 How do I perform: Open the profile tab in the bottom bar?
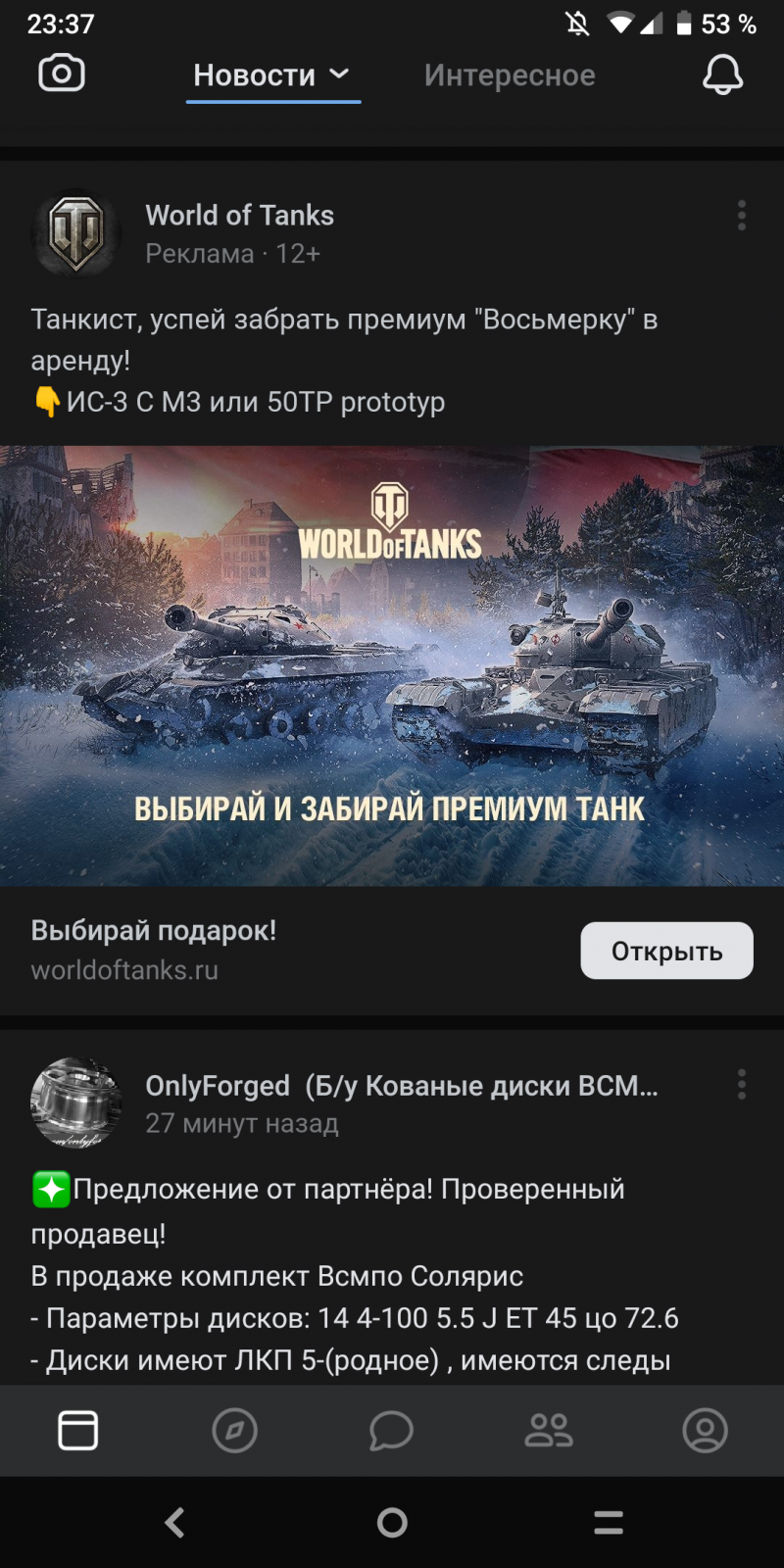coord(705,1431)
